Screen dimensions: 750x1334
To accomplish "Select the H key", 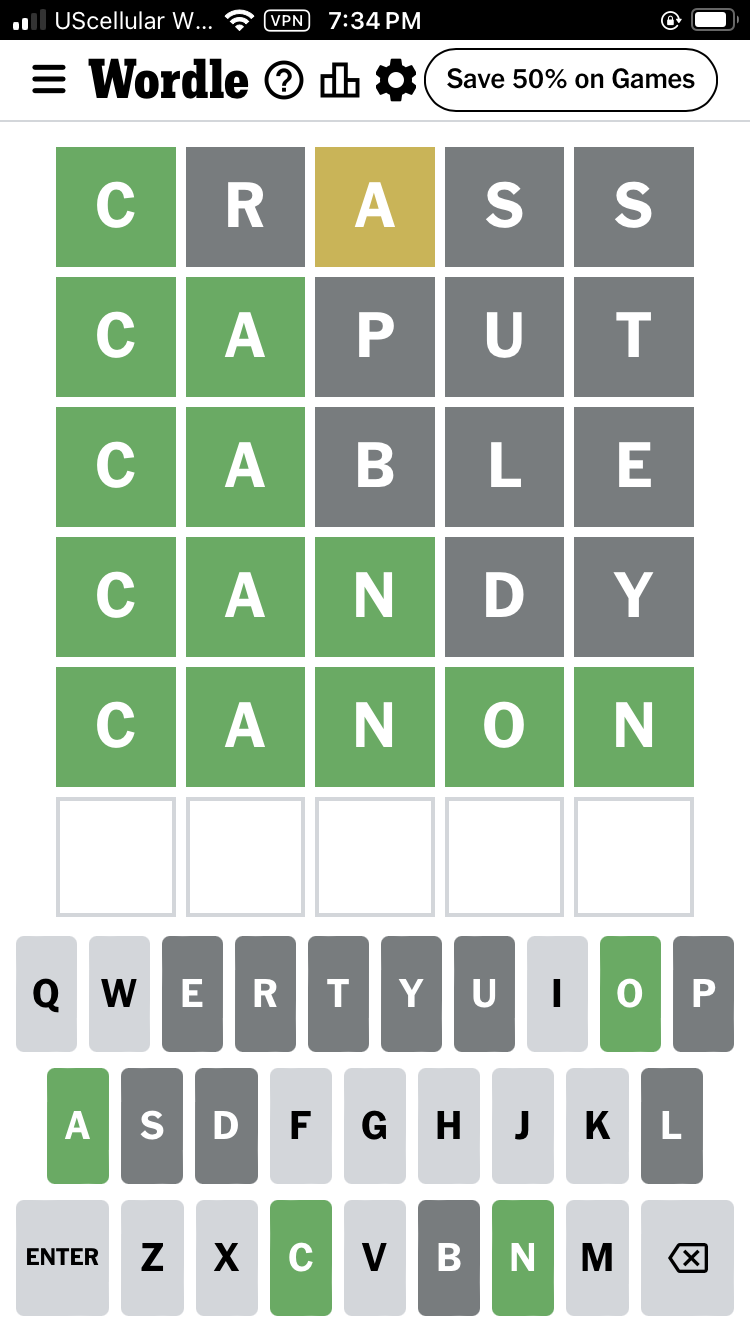I will (448, 1126).
